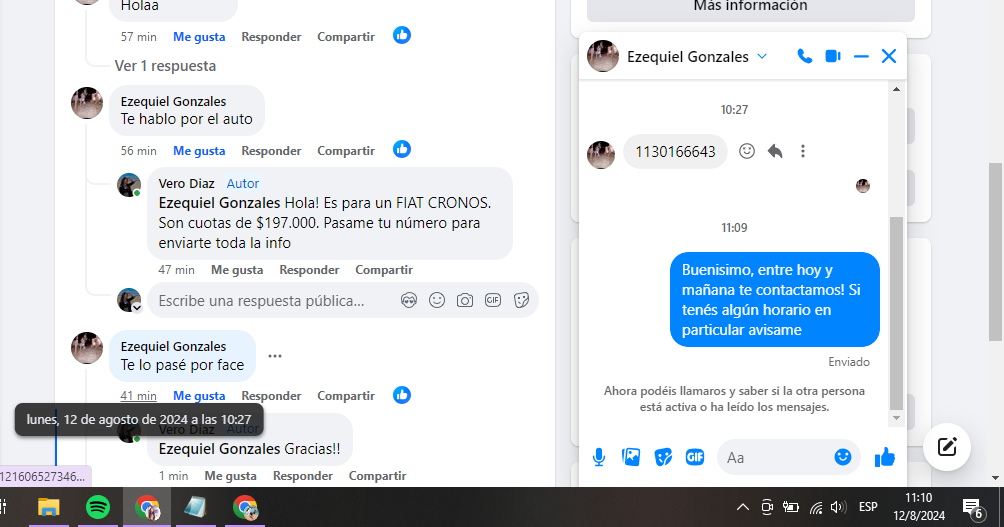Attach a photo file in the chat

tap(631, 457)
